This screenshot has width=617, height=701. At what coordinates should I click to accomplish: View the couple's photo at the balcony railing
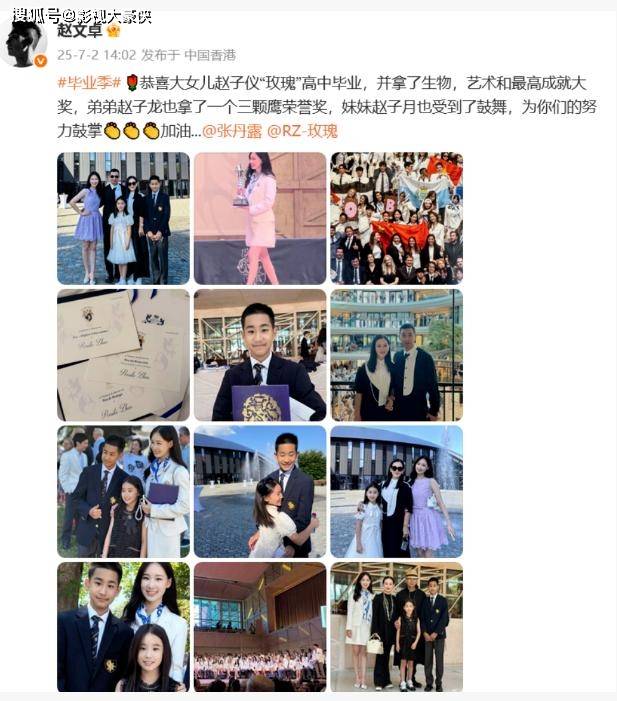point(396,355)
